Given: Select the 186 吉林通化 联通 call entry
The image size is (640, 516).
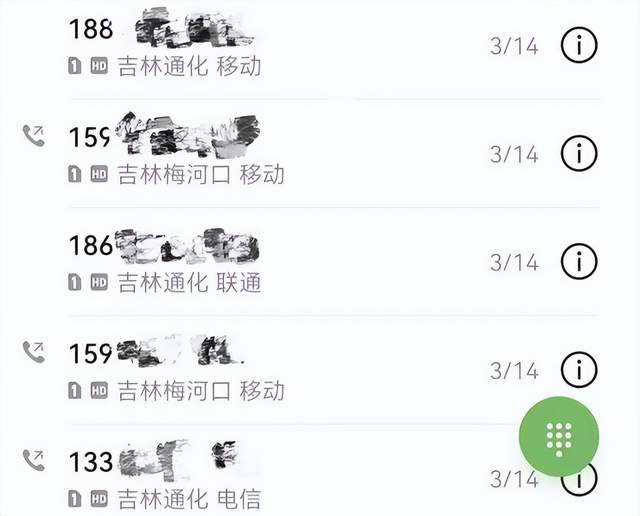Looking at the screenshot, I should 250,262.
